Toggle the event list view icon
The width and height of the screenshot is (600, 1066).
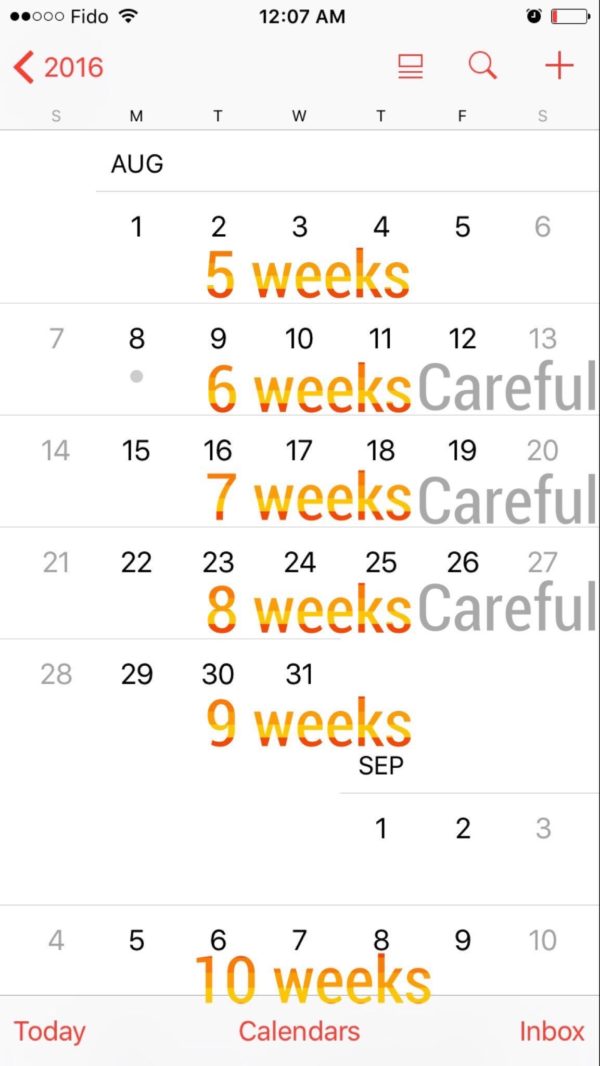tap(410, 67)
